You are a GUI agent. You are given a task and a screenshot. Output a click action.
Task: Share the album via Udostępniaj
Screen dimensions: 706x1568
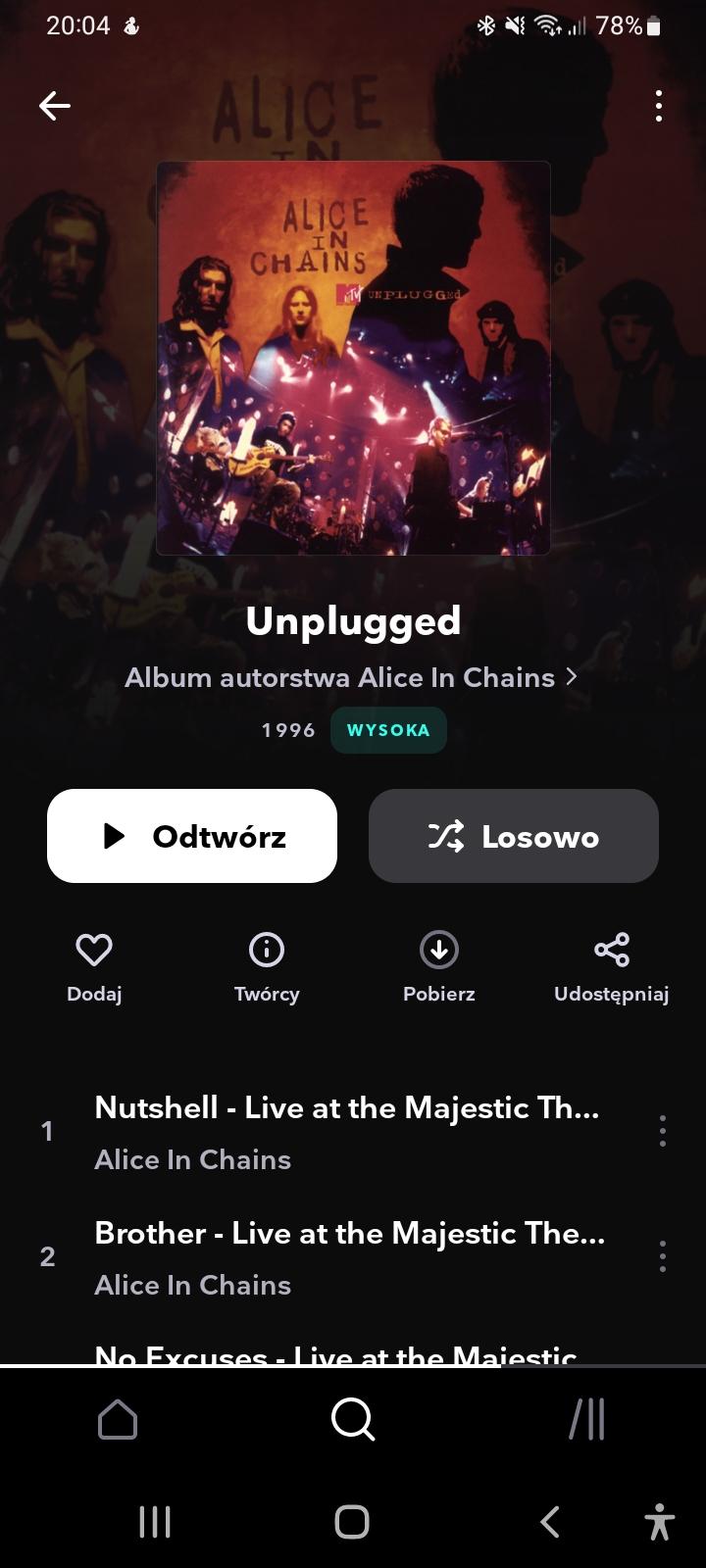click(611, 965)
